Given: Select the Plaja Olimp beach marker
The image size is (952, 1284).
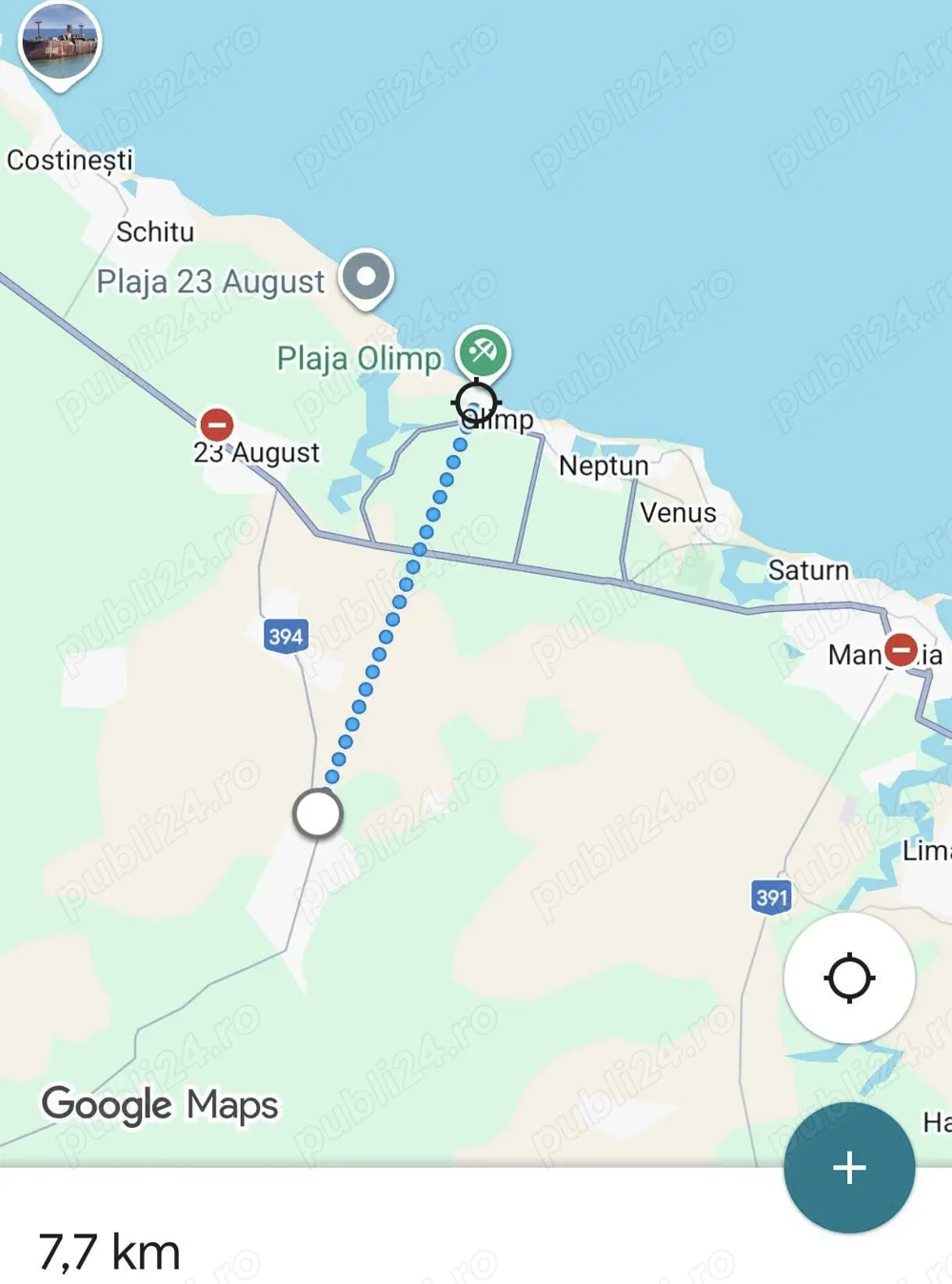Looking at the screenshot, I should (x=482, y=351).
